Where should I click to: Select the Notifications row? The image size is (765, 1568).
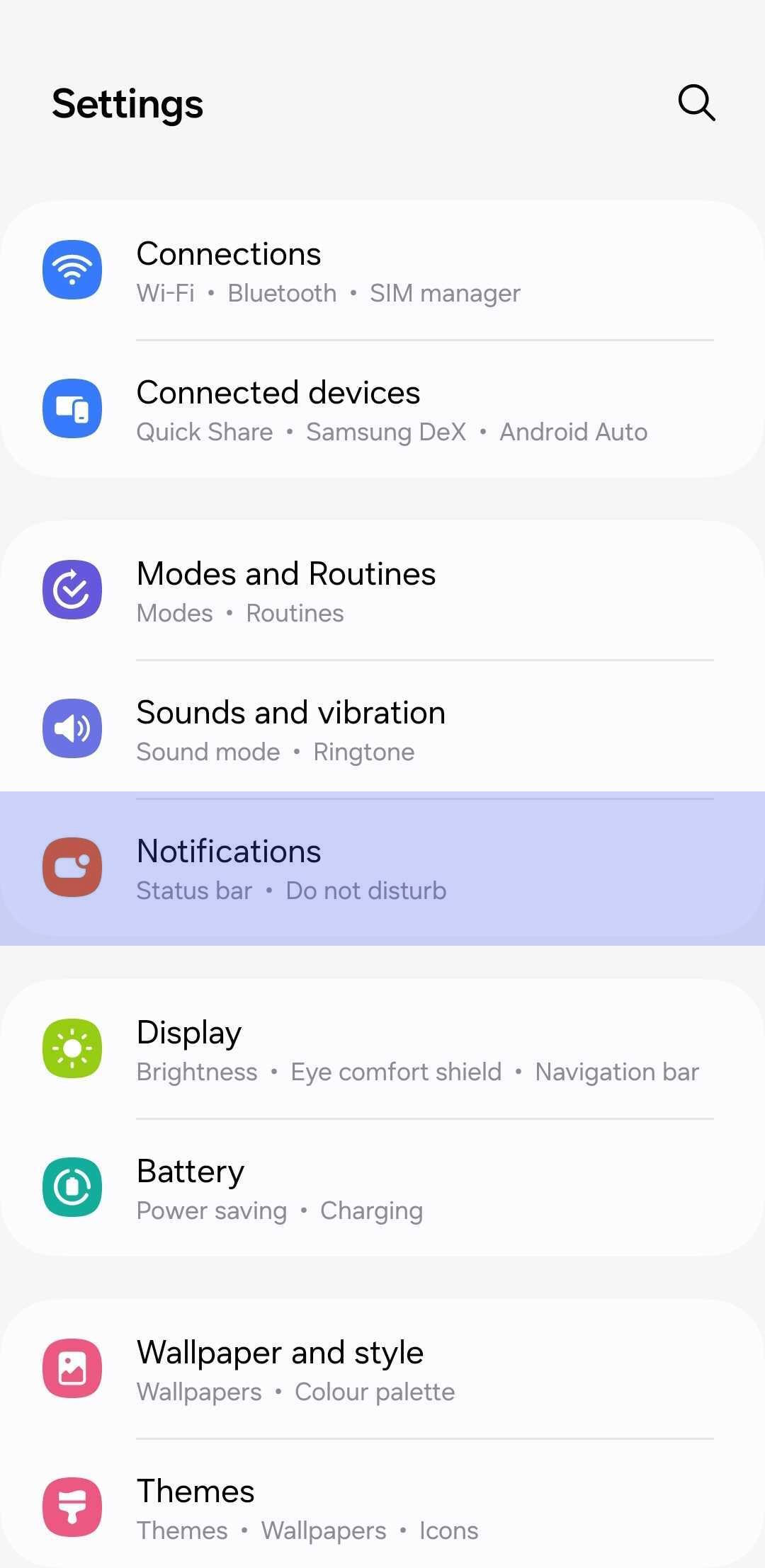(382, 869)
